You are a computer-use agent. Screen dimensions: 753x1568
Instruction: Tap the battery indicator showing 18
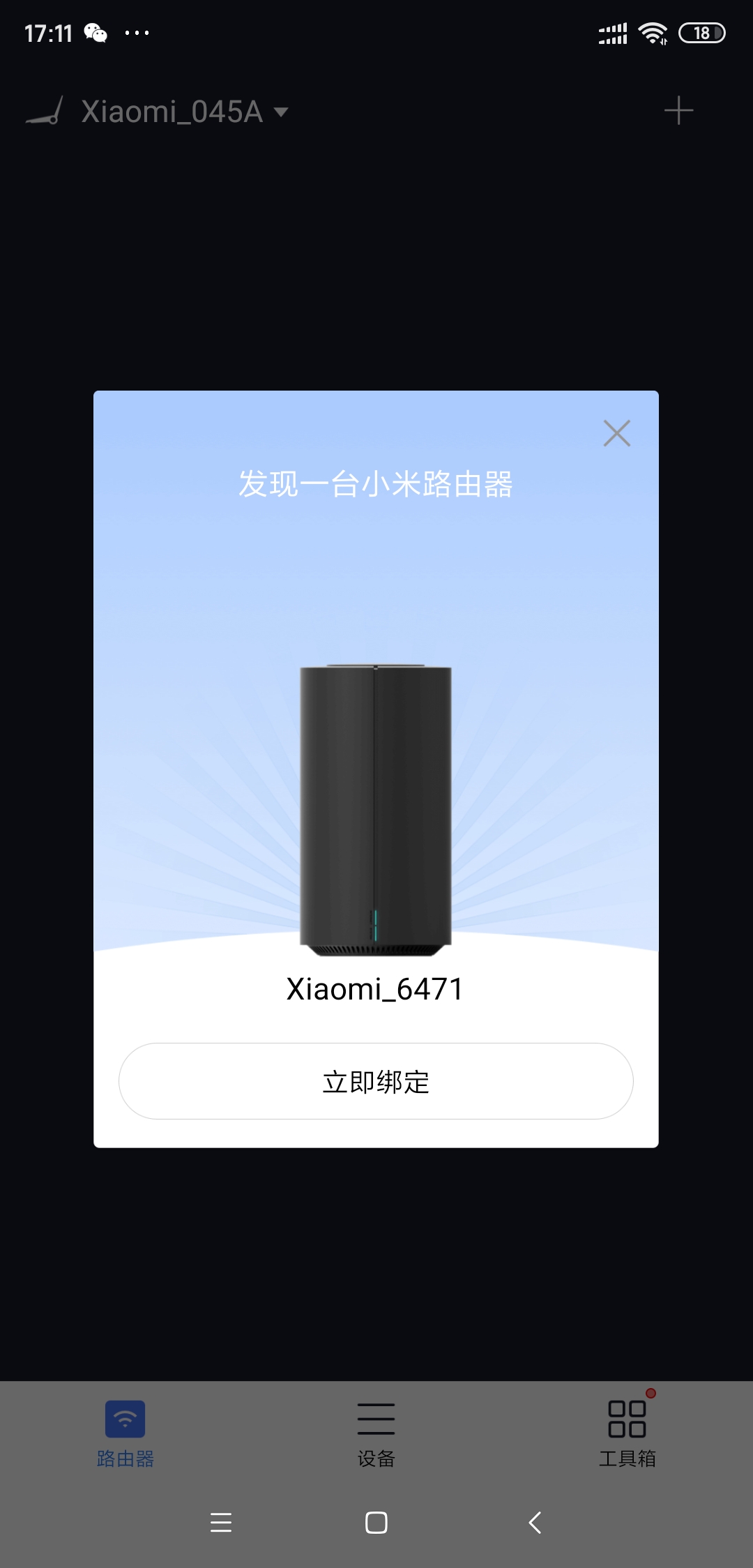[702, 32]
